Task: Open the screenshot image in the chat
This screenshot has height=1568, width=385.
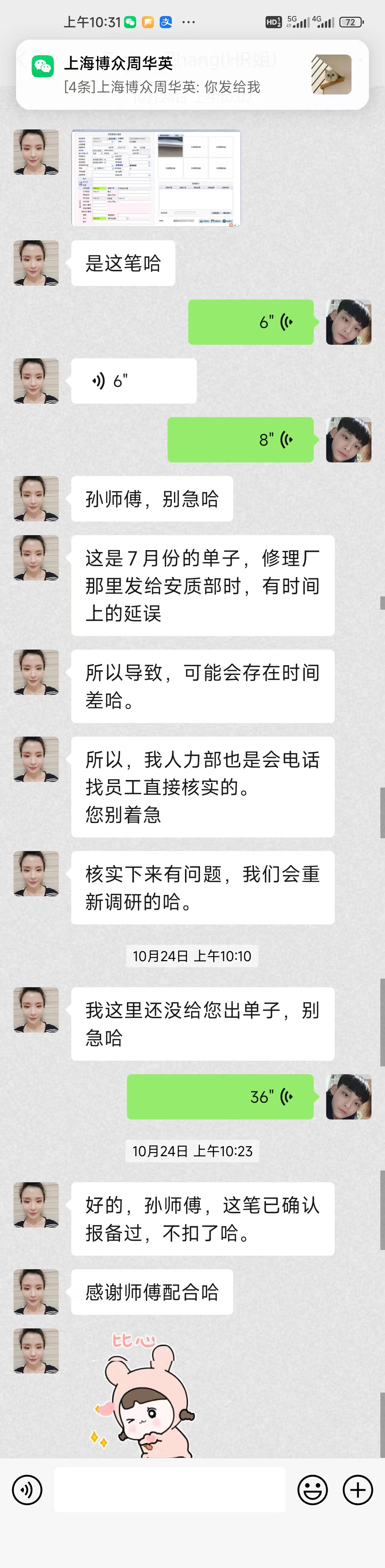Action: [156, 178]
